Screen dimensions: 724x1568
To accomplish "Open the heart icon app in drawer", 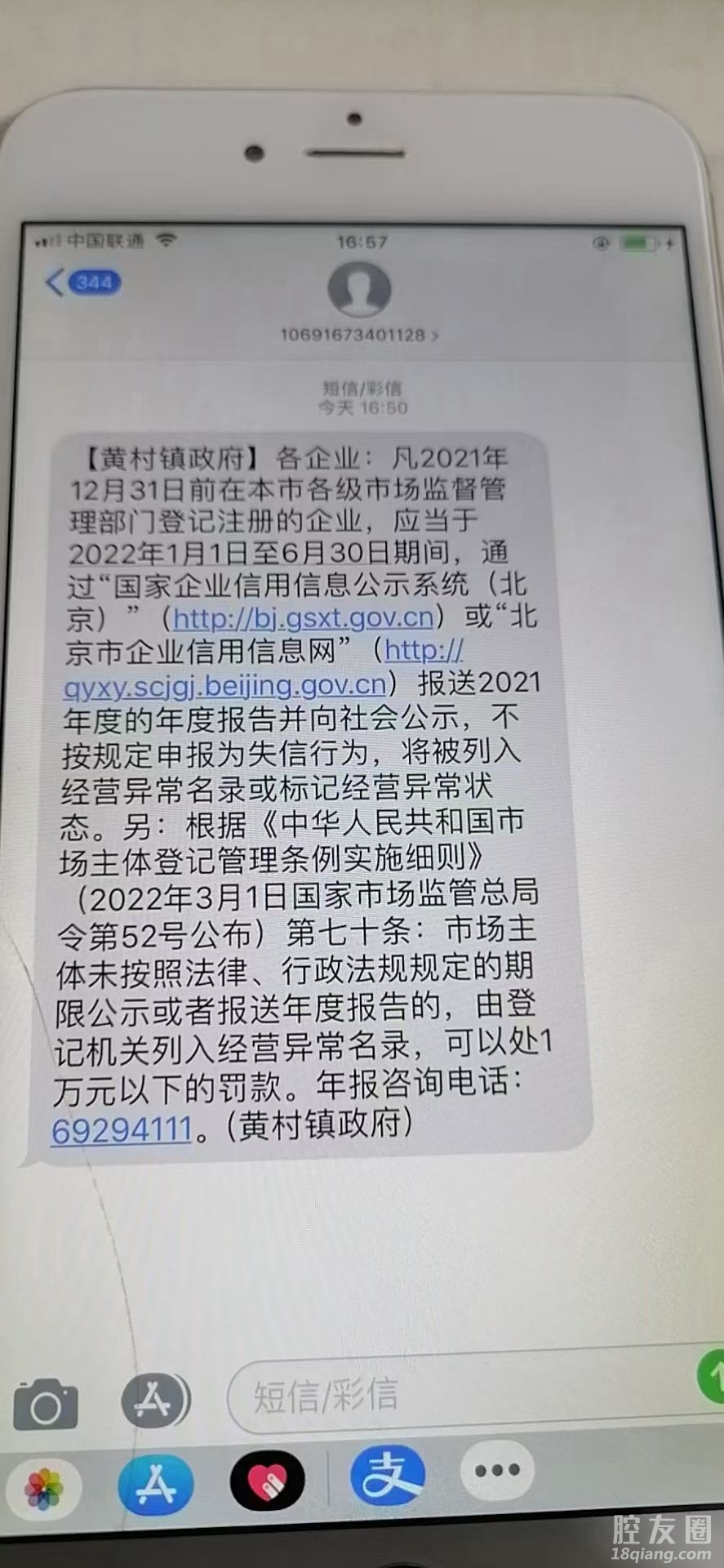I will tap(268, 1481).
